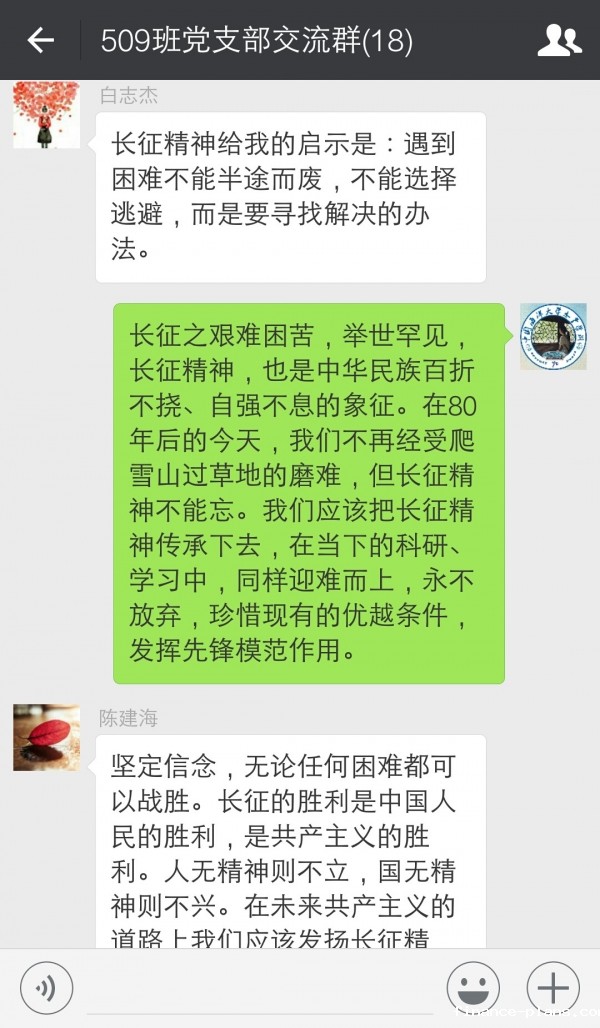The width and height of the screenshot is (600, 1028).
Task: Open the emoji picker
Action: (473, 988)
